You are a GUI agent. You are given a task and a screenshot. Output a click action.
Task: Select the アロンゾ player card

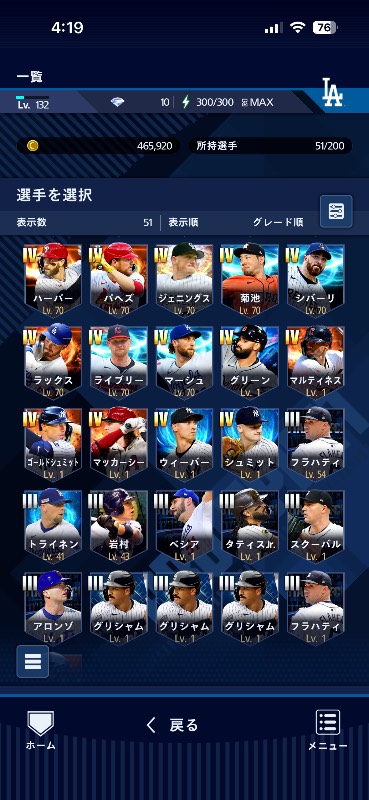53,608
